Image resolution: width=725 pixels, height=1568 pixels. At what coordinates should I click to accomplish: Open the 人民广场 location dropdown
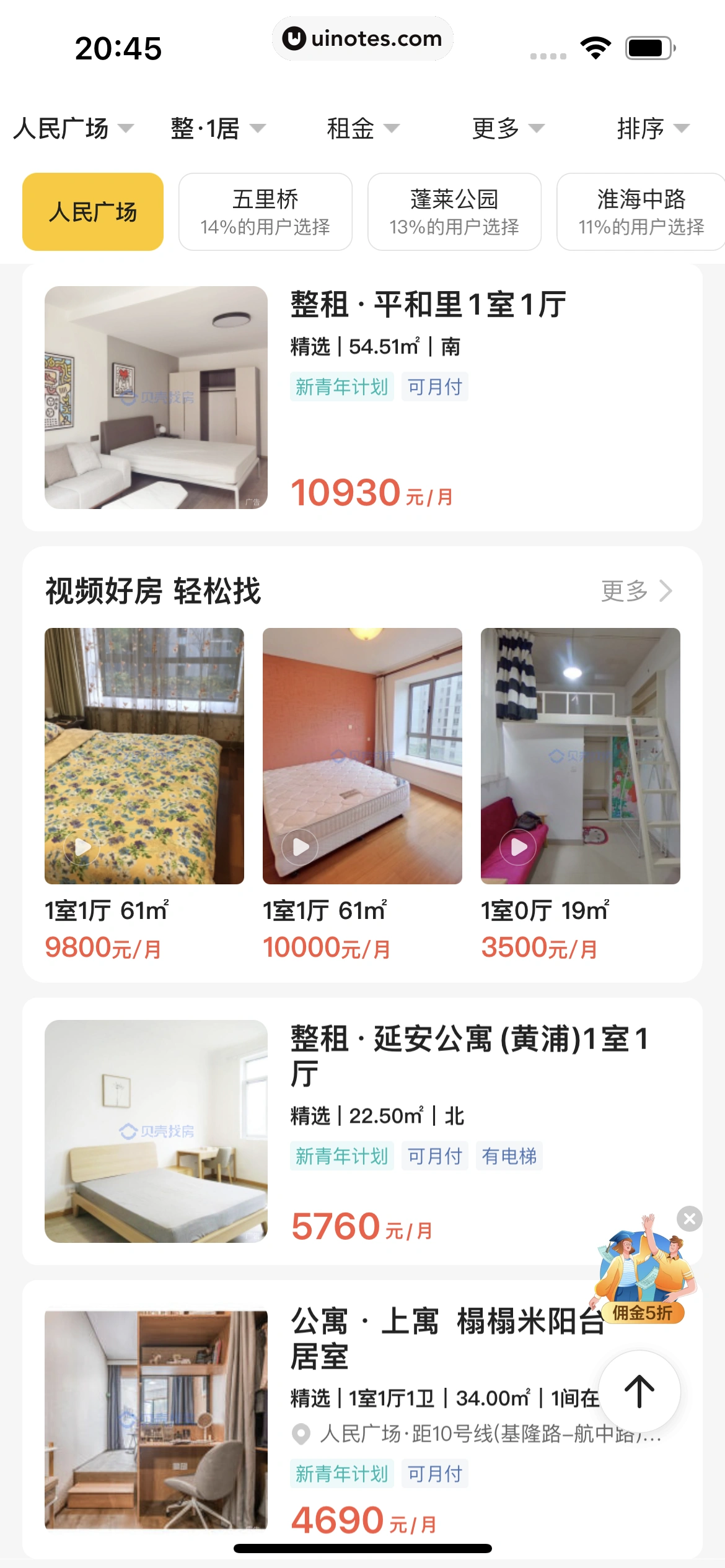point(73,129)
